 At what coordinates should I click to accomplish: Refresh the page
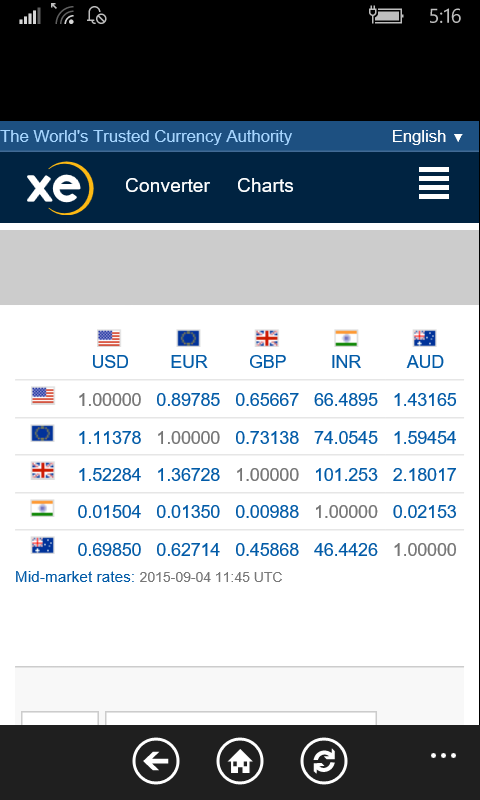pos(324,761)
